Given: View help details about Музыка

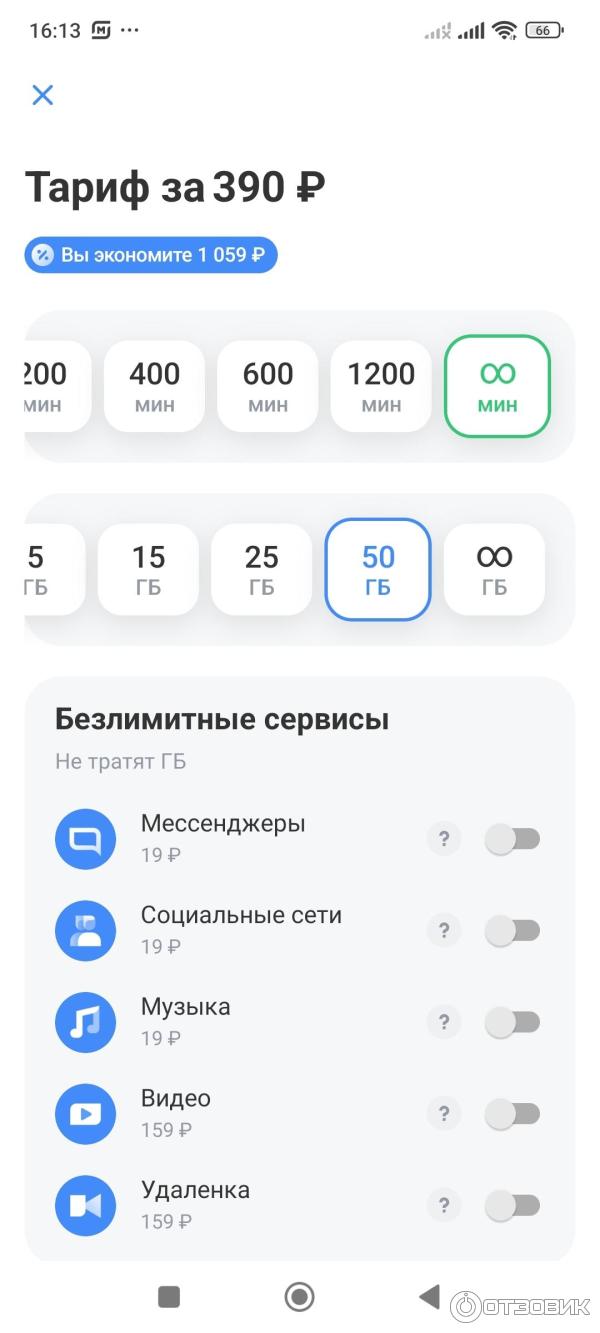Looking at the screenshot, I should 444,1022.
